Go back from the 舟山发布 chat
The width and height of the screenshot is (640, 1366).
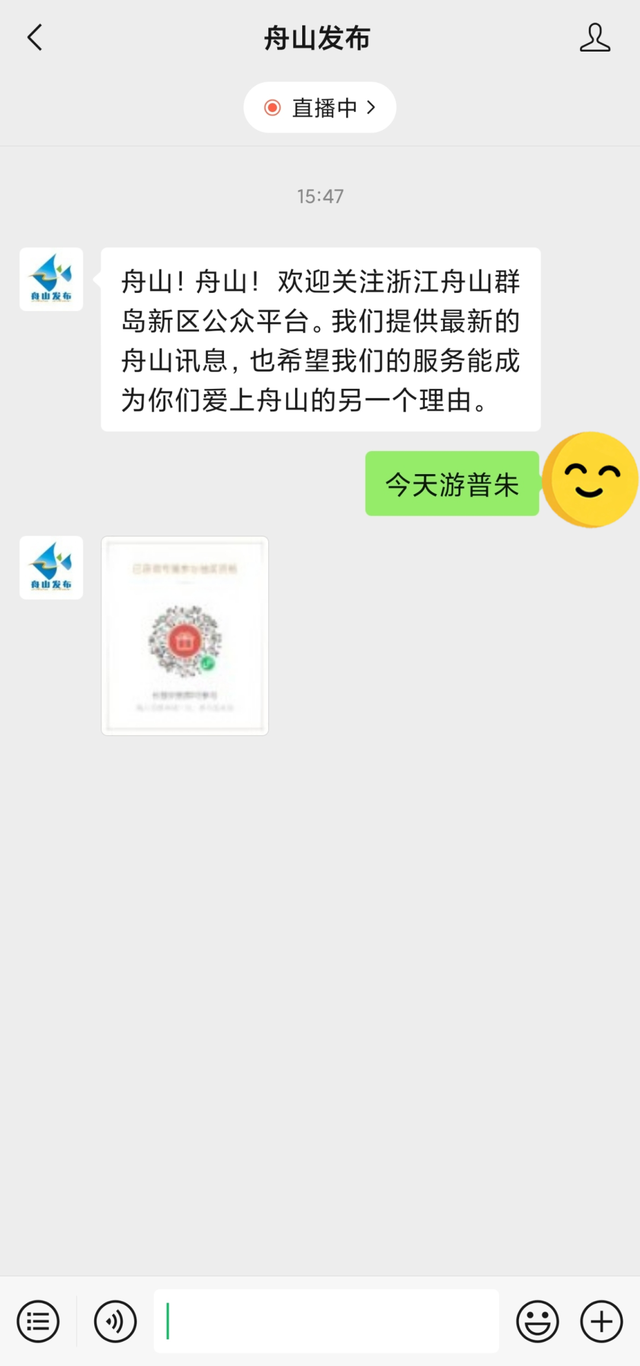point(35,39)
